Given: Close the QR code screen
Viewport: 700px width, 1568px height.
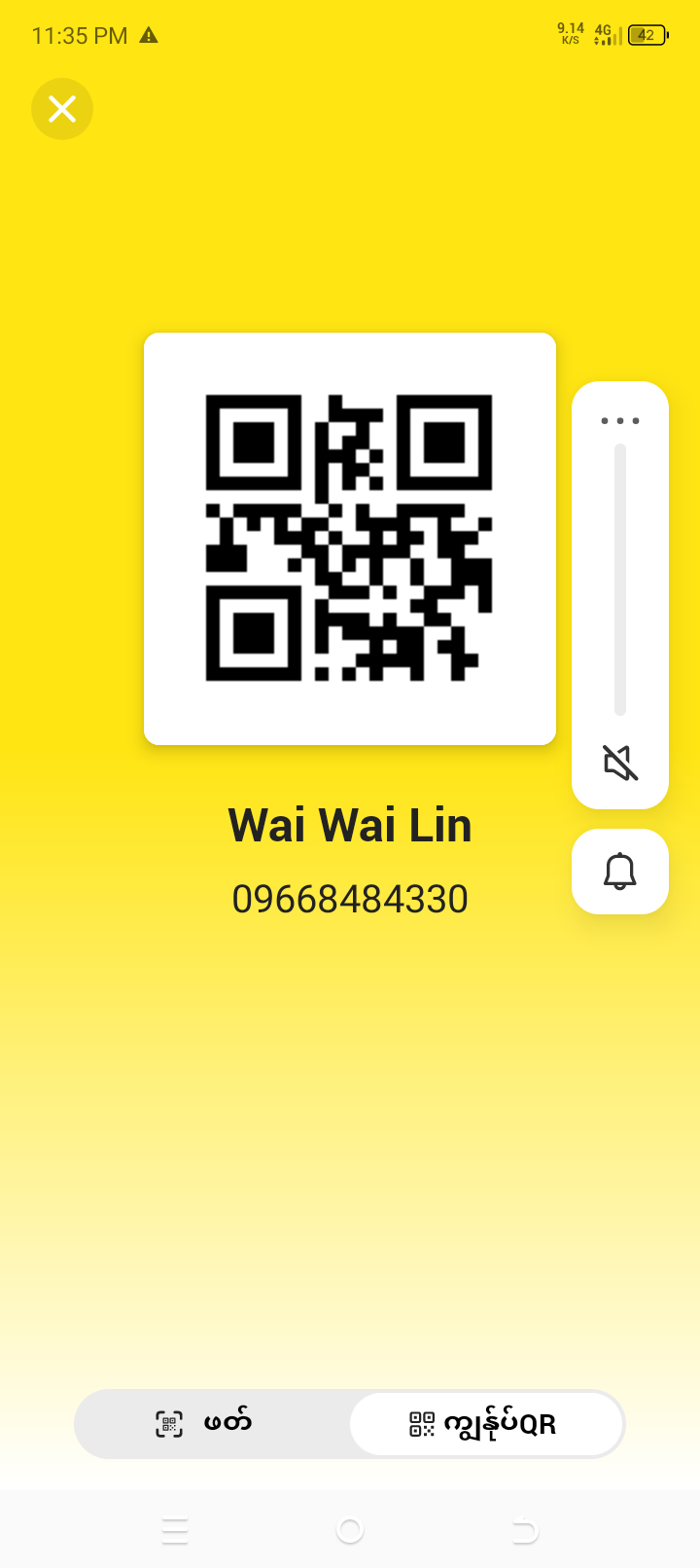Looking at the screenshot, I should point(62,109).
